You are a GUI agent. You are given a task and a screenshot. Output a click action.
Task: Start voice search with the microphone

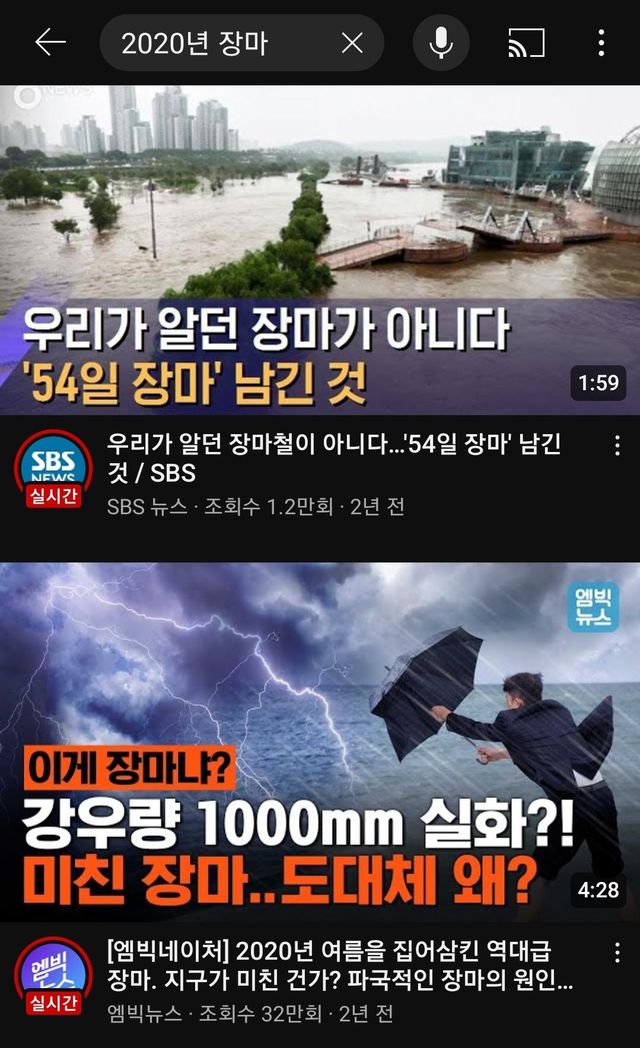pyautogui.click(x=440, y=43)
